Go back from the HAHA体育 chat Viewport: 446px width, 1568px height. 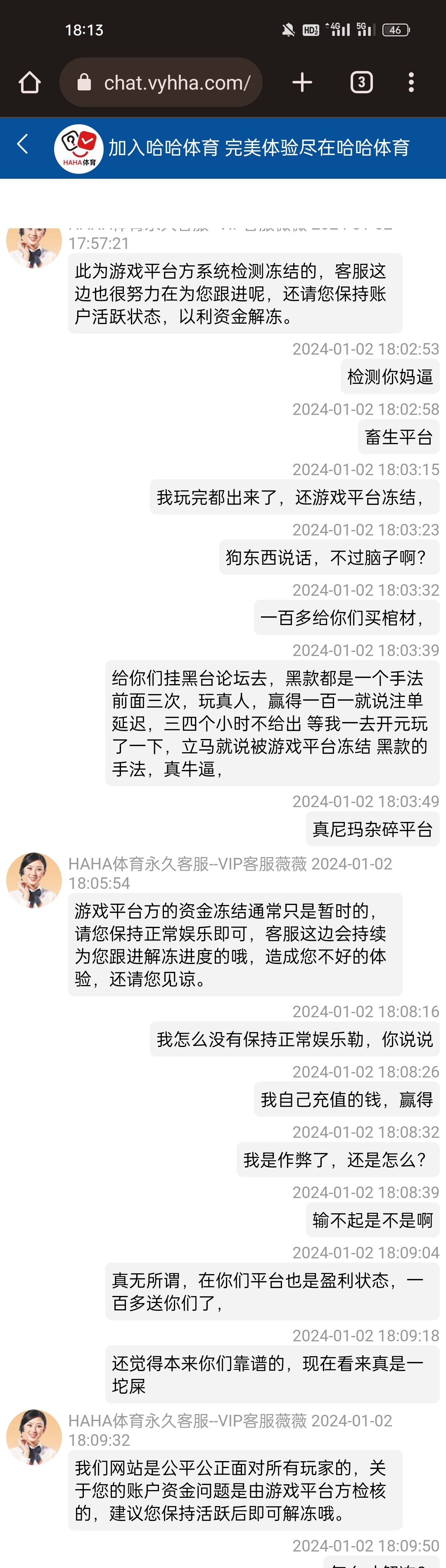click(x=23, y=145)
